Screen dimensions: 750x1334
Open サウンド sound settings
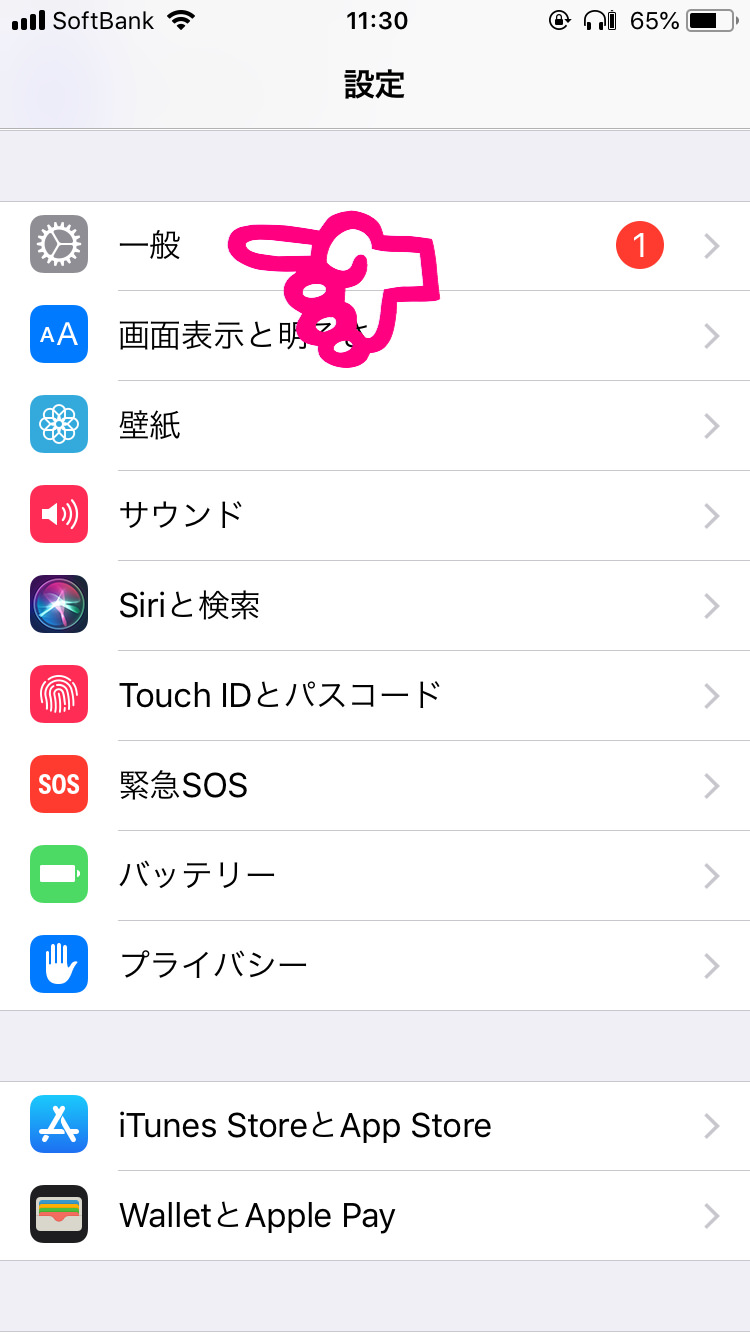tap(182, 516)
